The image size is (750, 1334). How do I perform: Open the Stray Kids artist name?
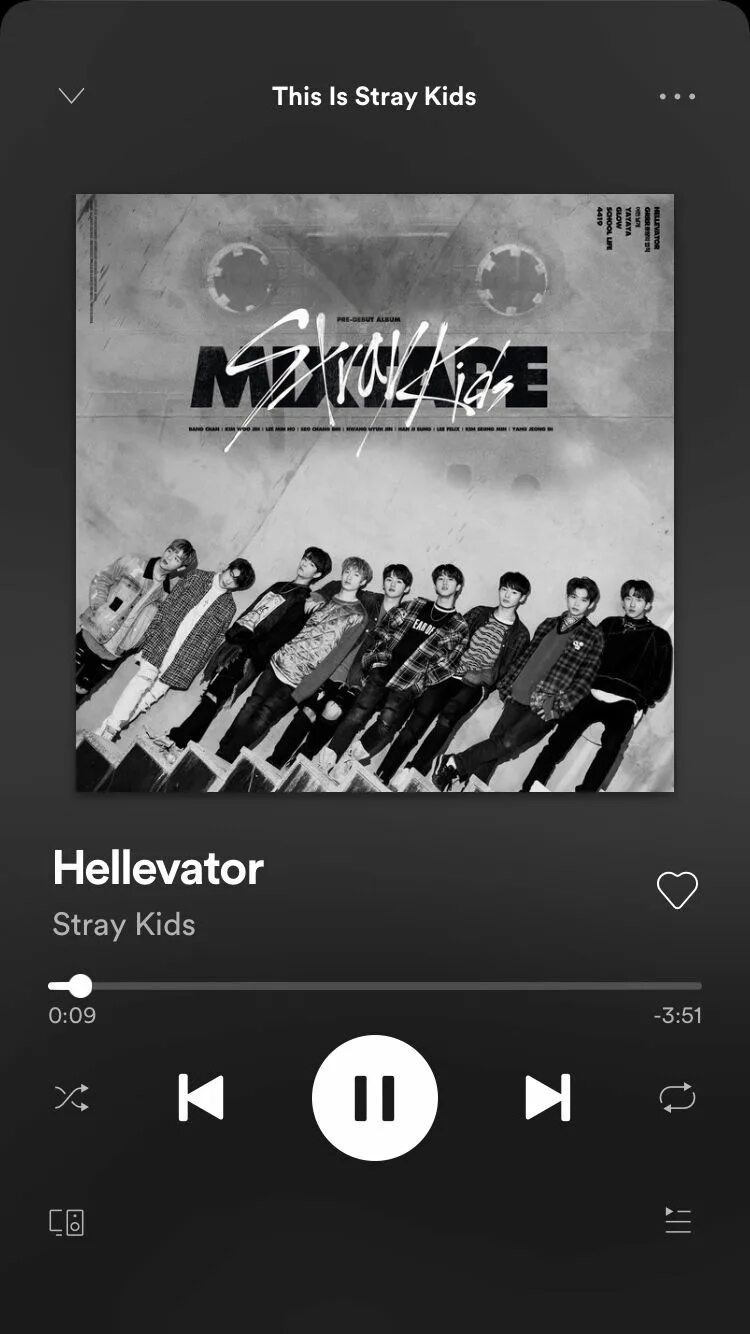click(x=124, y=924)
